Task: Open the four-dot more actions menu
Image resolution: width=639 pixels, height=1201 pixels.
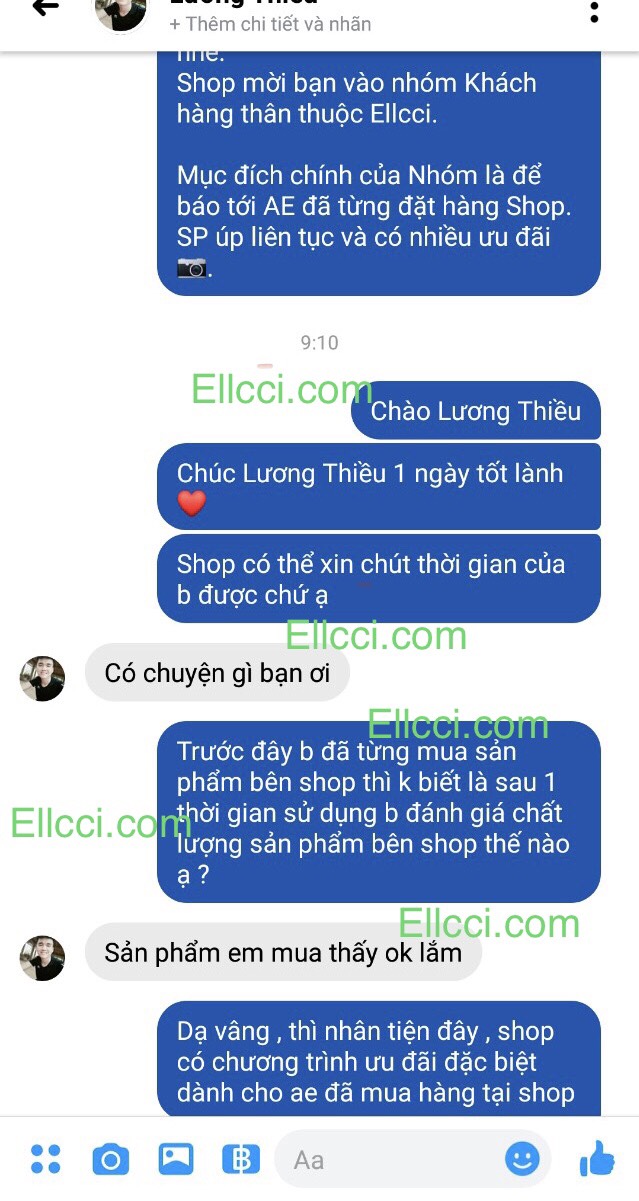Action: (46, 1159)
